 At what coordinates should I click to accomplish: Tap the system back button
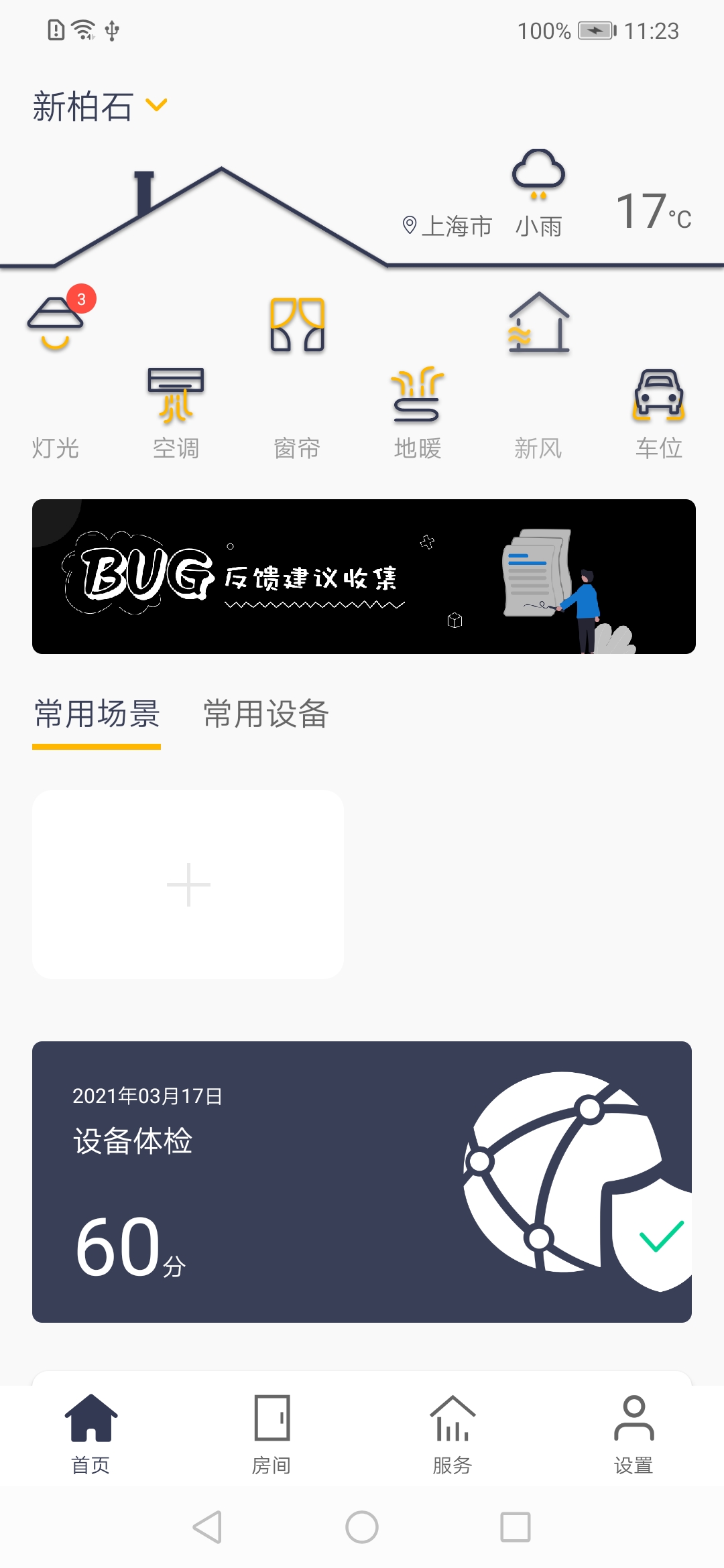tap(207, 1527)
